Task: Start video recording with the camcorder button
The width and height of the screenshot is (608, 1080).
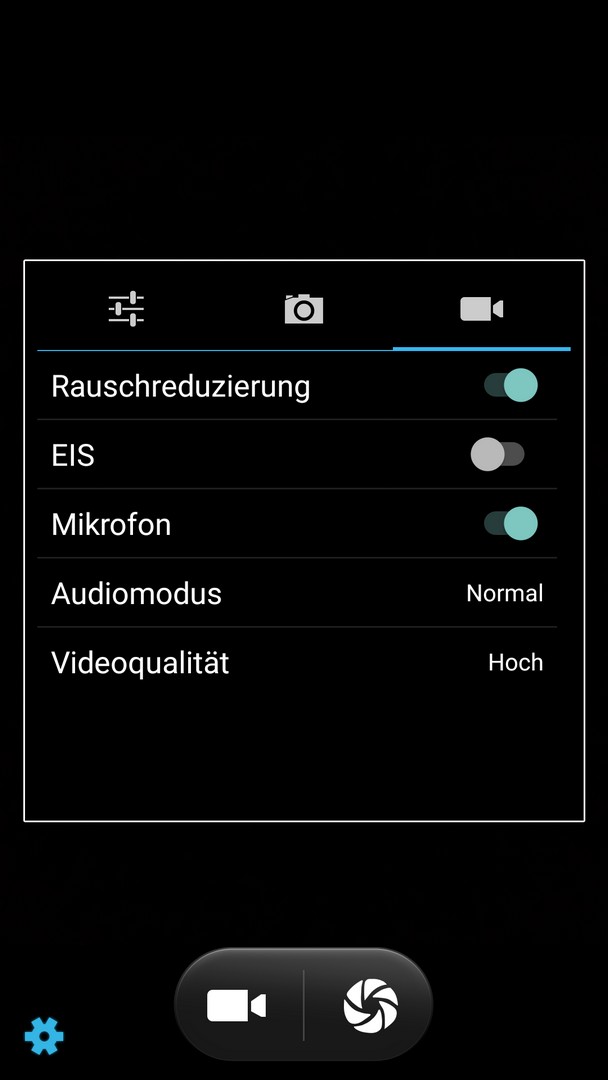Action: pos(237,1005)
